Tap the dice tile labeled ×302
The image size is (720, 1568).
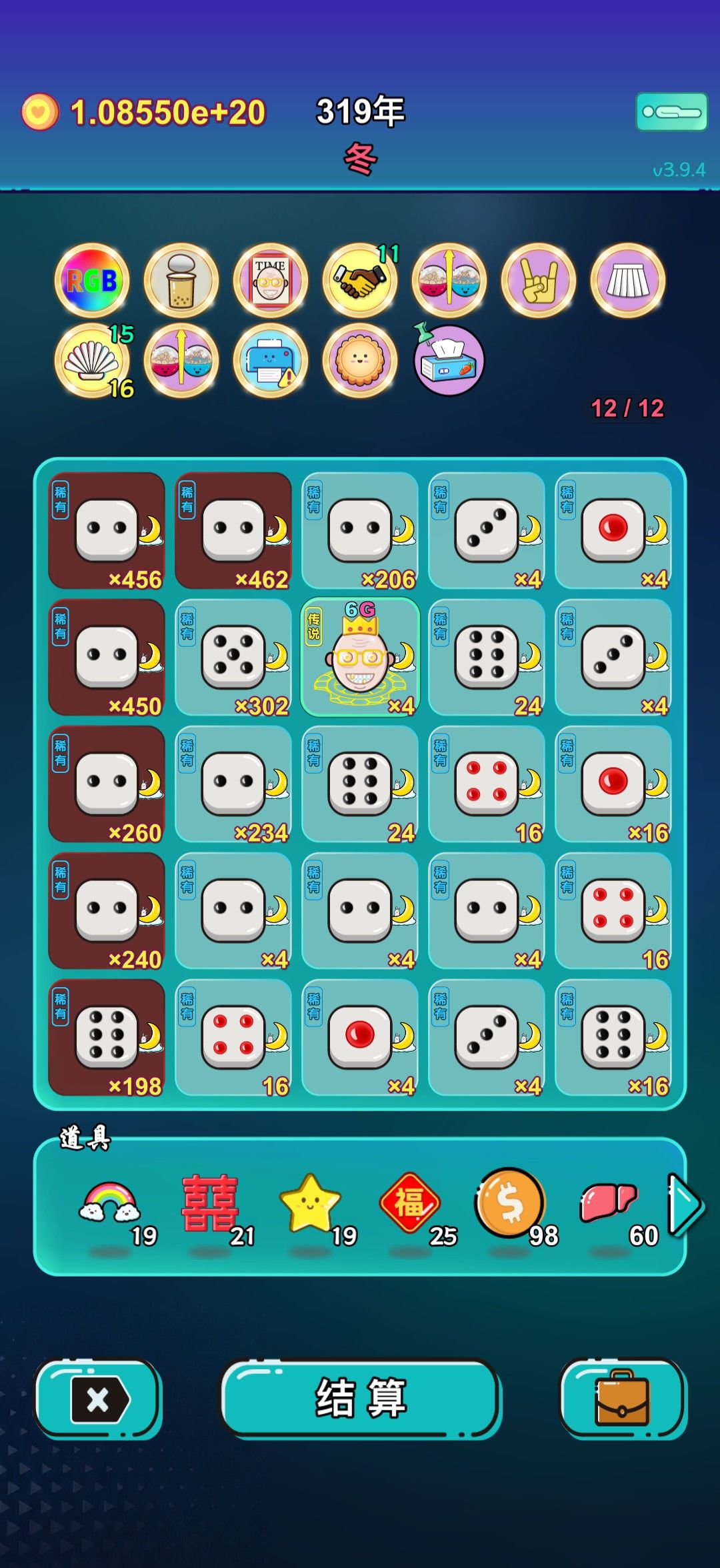[x=233, y=657]
